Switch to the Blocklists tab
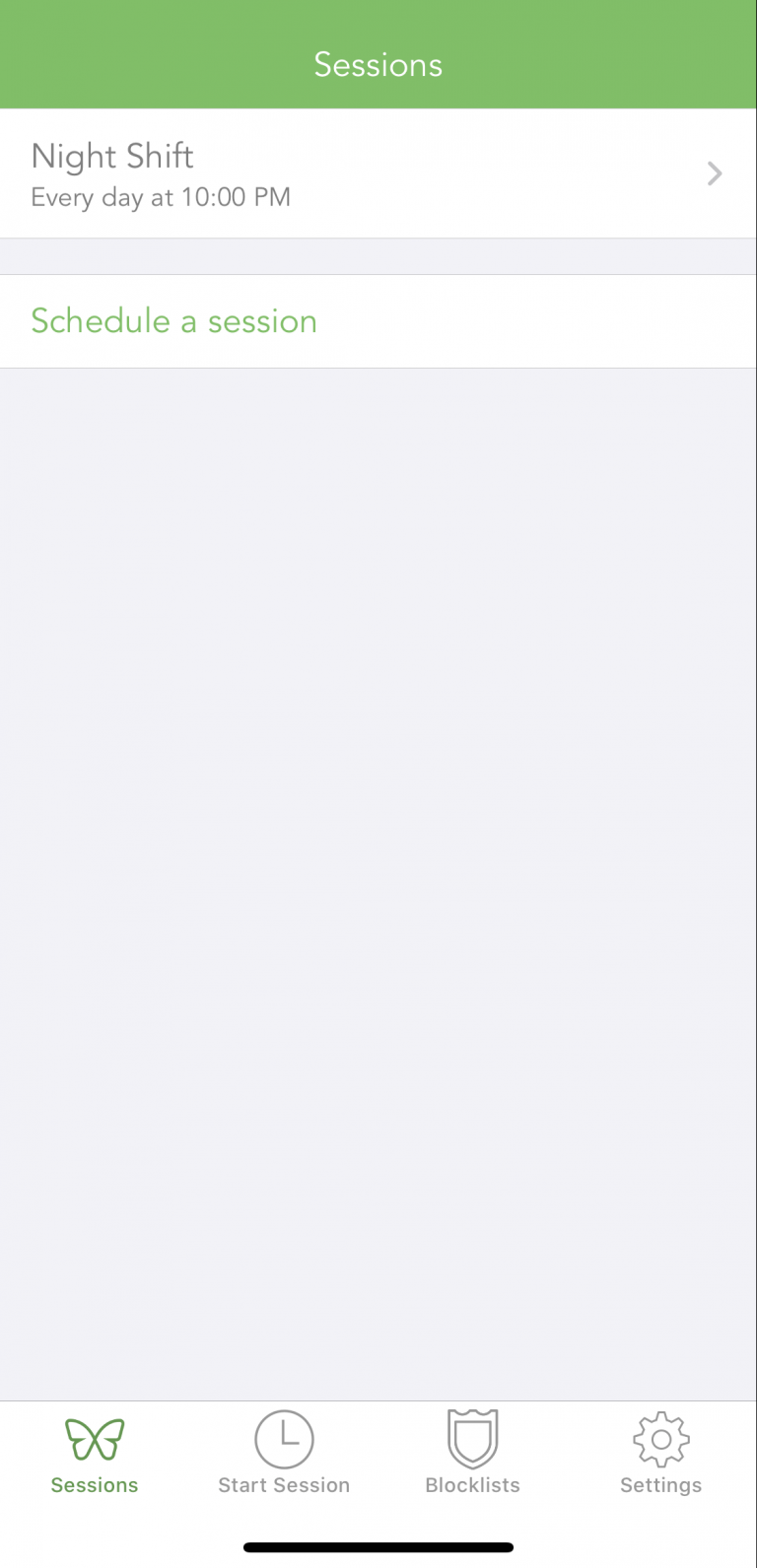The image size is (757, 1568). click(x=472, y=1451)
